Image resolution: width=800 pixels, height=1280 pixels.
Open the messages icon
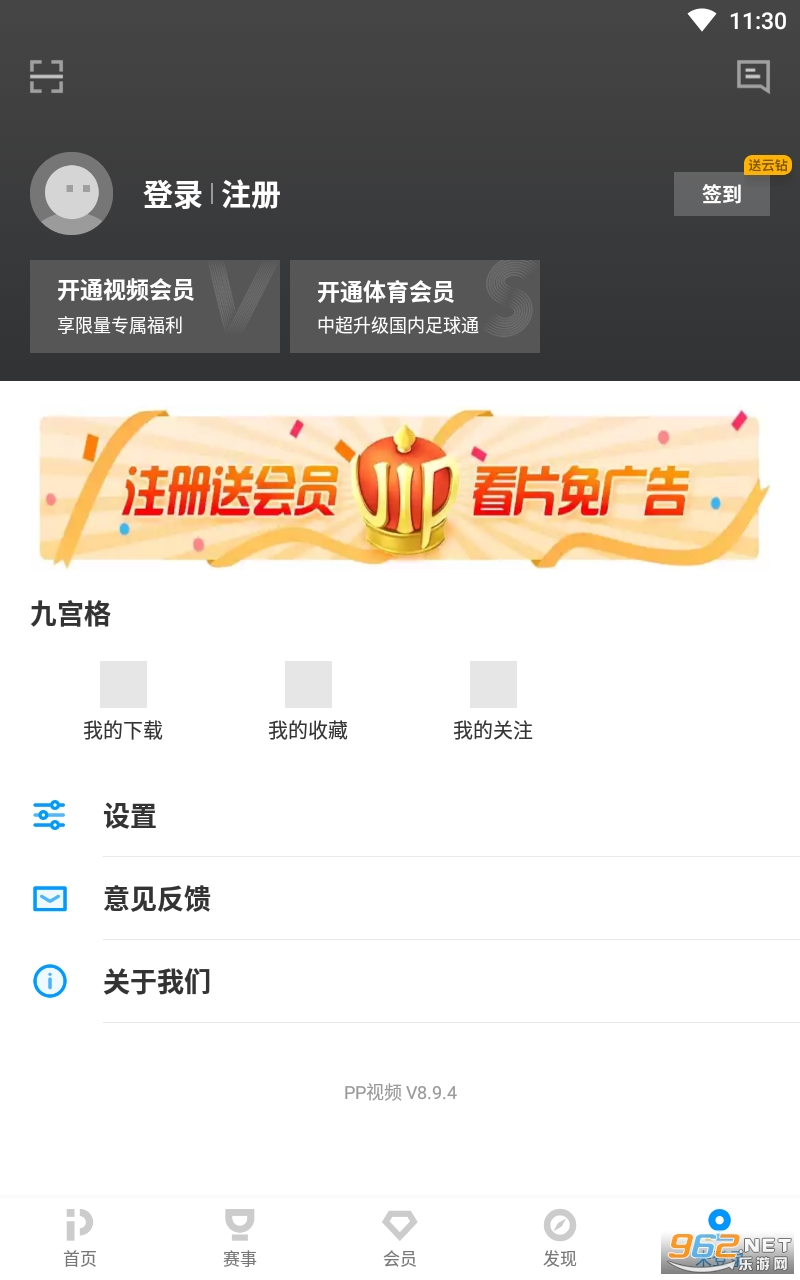(753, 76)
